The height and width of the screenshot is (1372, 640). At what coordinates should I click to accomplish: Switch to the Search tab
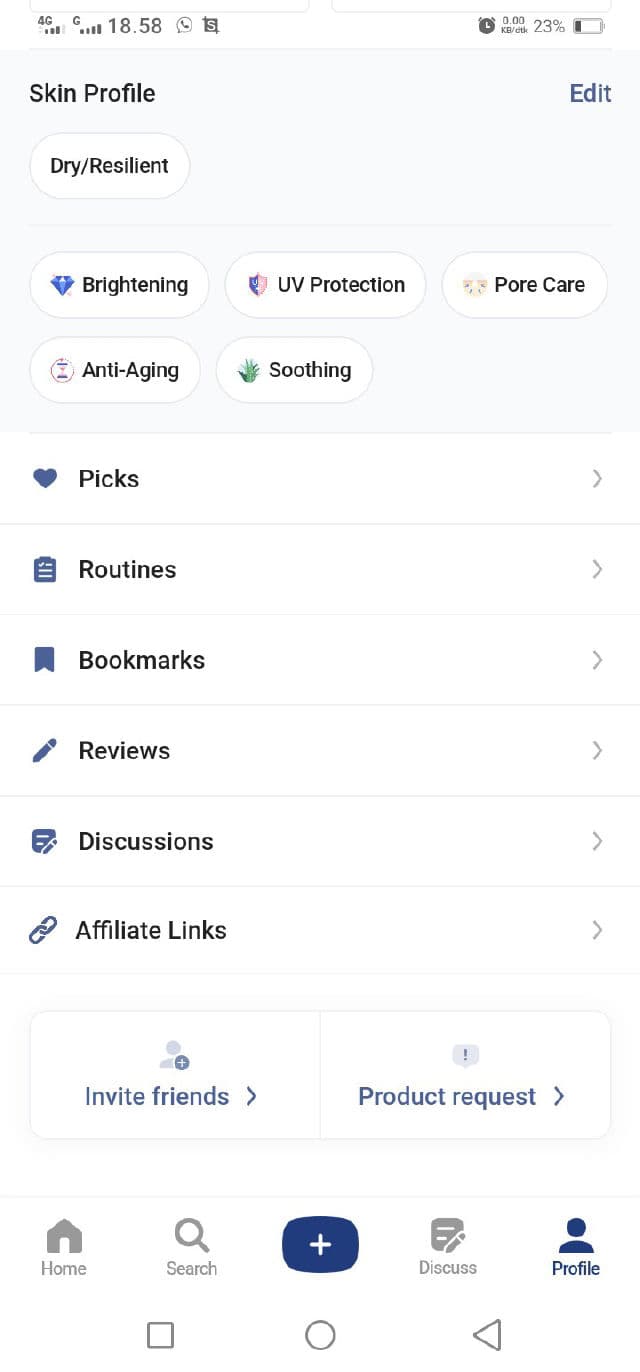pyautogui.click(x=191, y=1247)
